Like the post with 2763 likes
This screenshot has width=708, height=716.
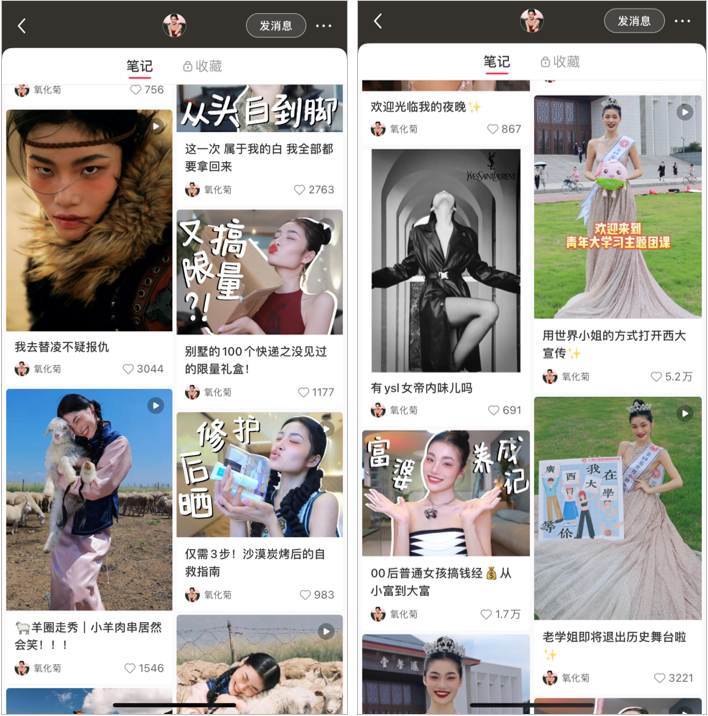click(x=299, y=189)
